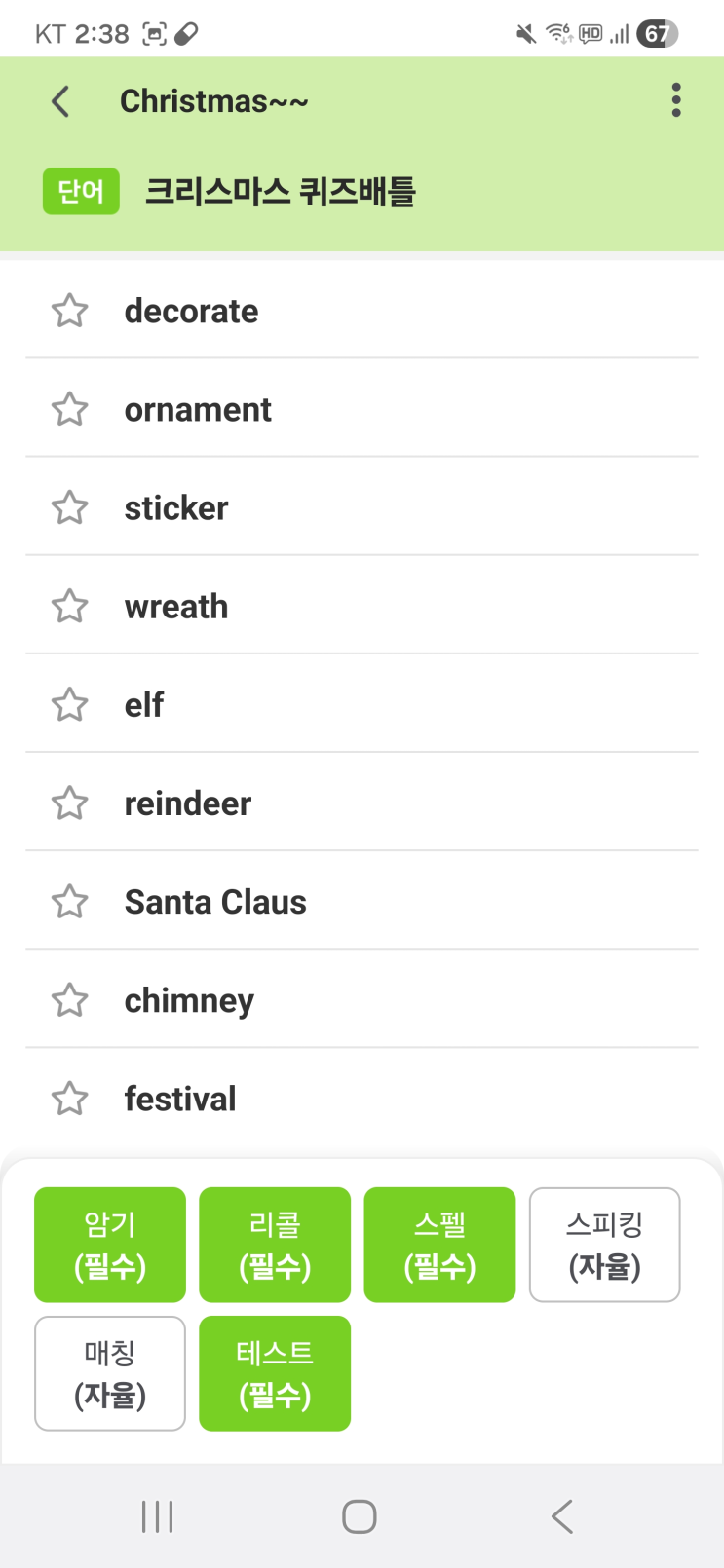Star the word reindeer
Screen dimensions: 724x1568
click(x=70, y=803)
